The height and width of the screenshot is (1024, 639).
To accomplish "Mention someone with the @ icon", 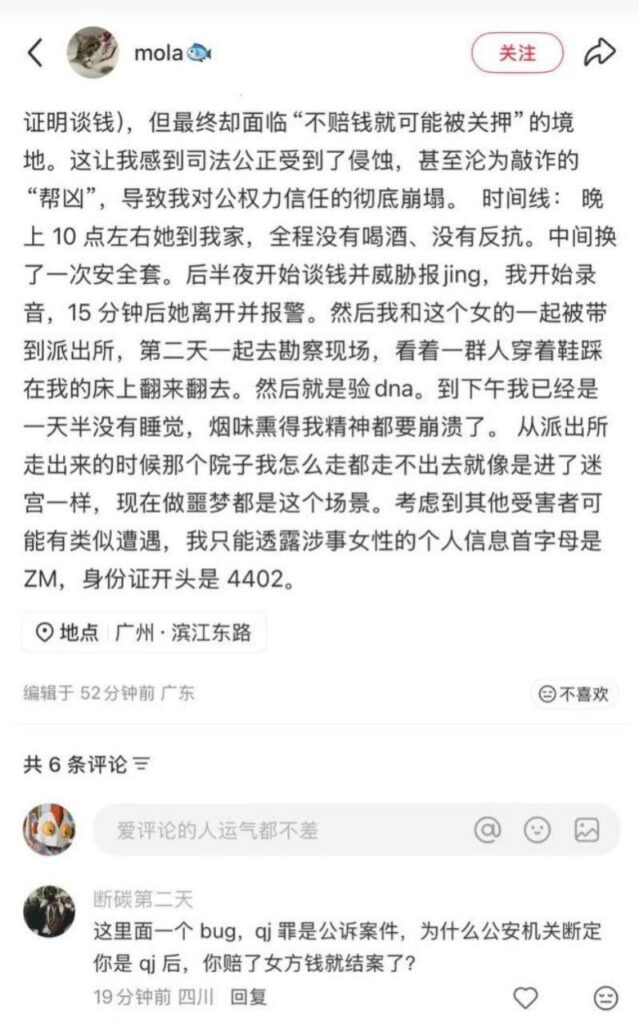I will coord(487,829).
